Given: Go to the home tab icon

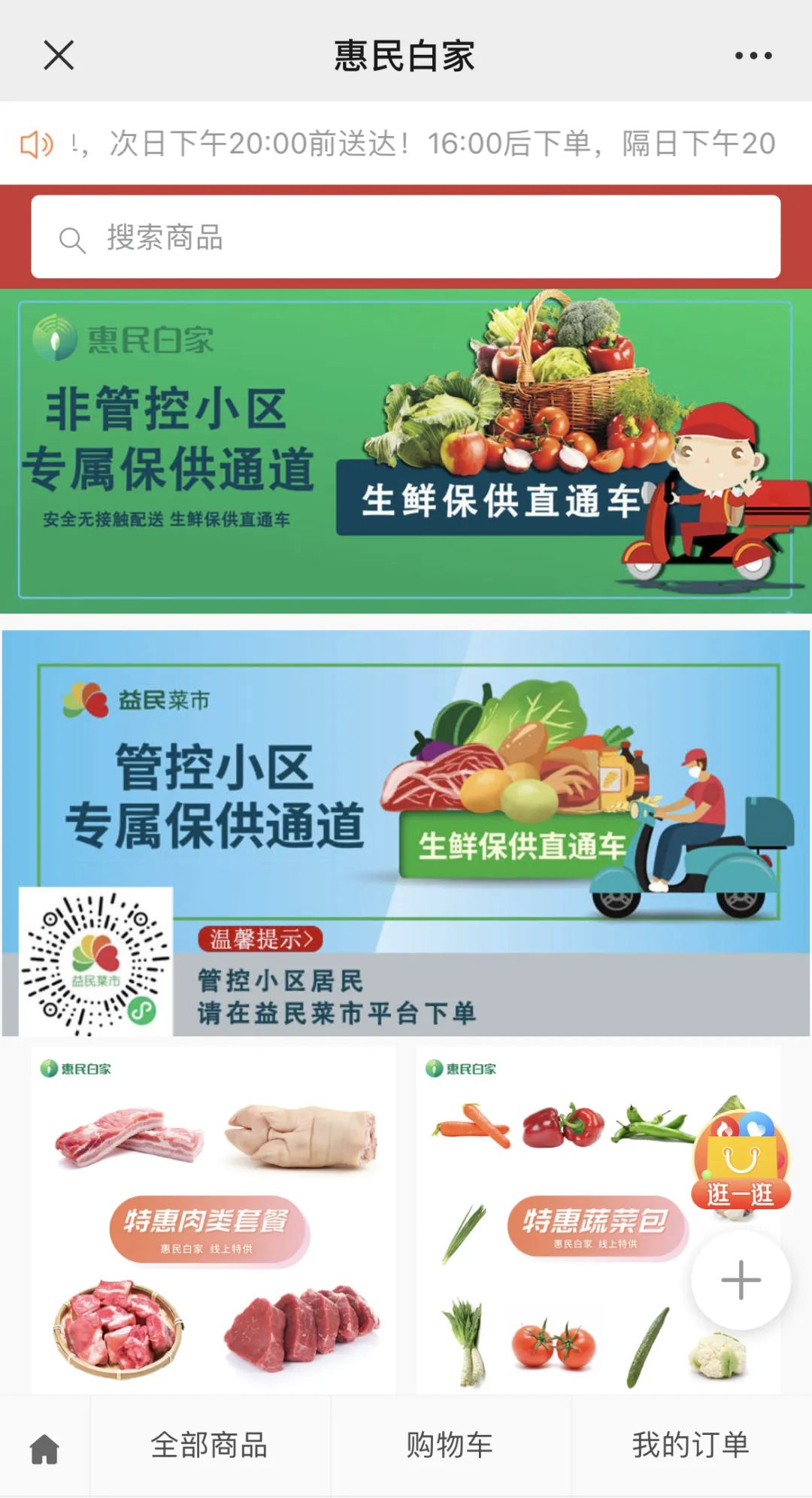Looking at the screenshot, I should (x=44, y=1448).
